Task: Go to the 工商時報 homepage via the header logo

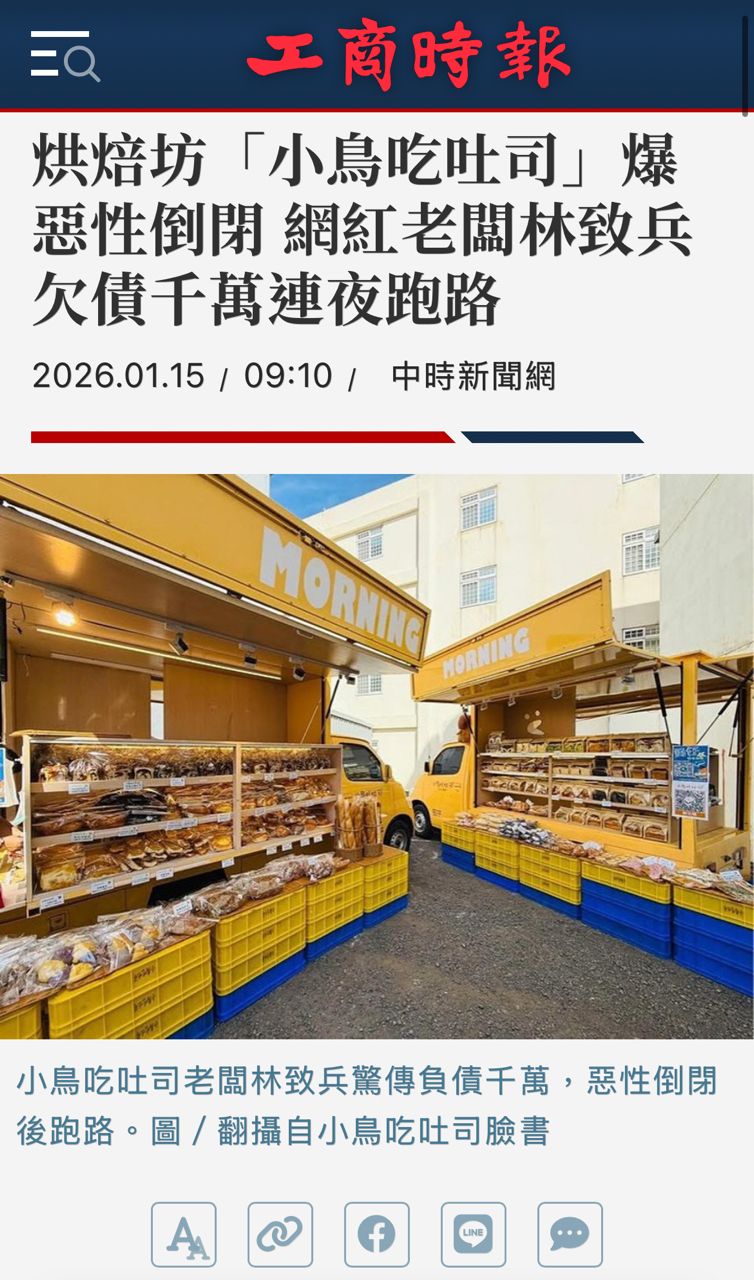Action: point(409,56)
